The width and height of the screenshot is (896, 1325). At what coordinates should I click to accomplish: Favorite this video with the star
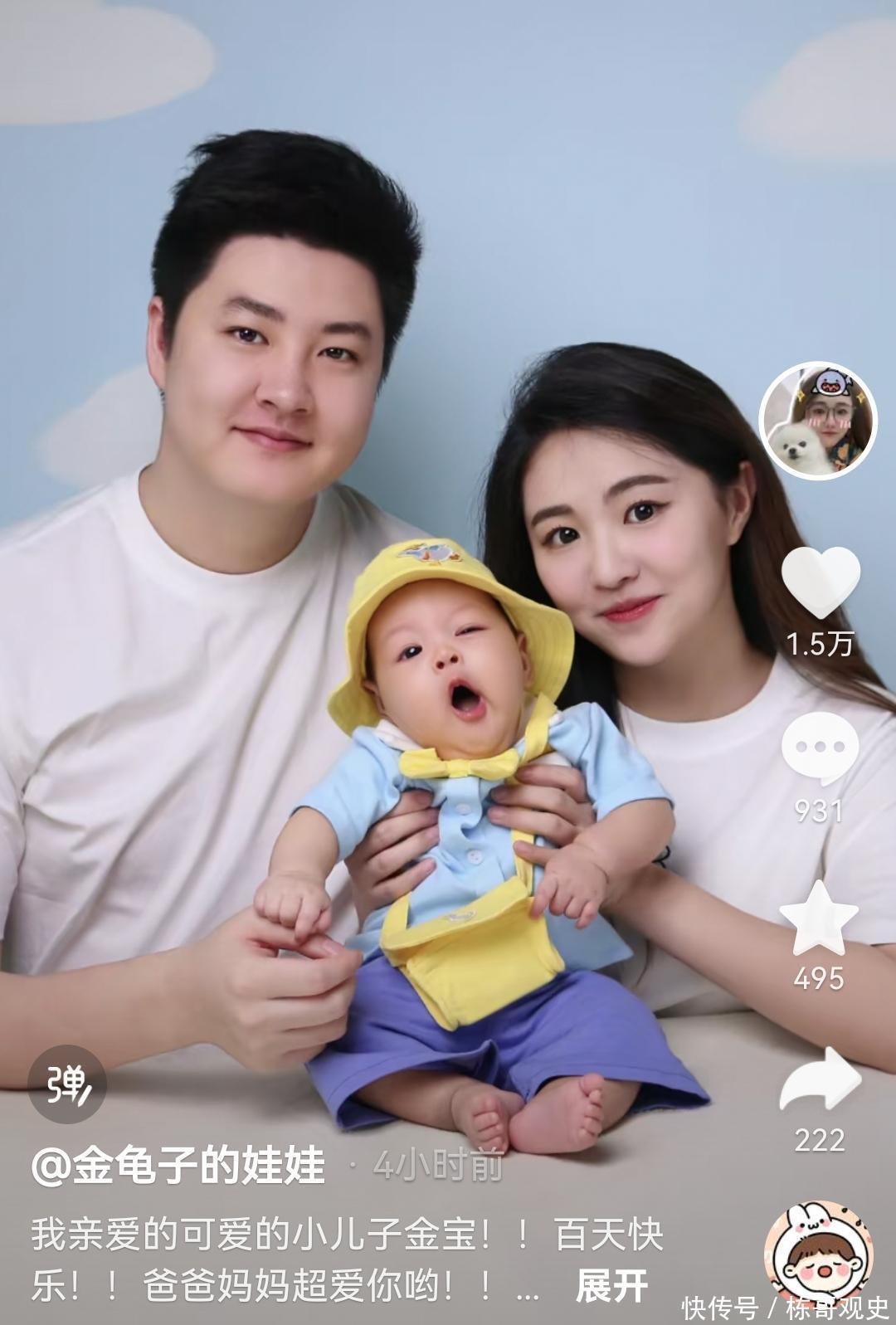click(819, 918)
